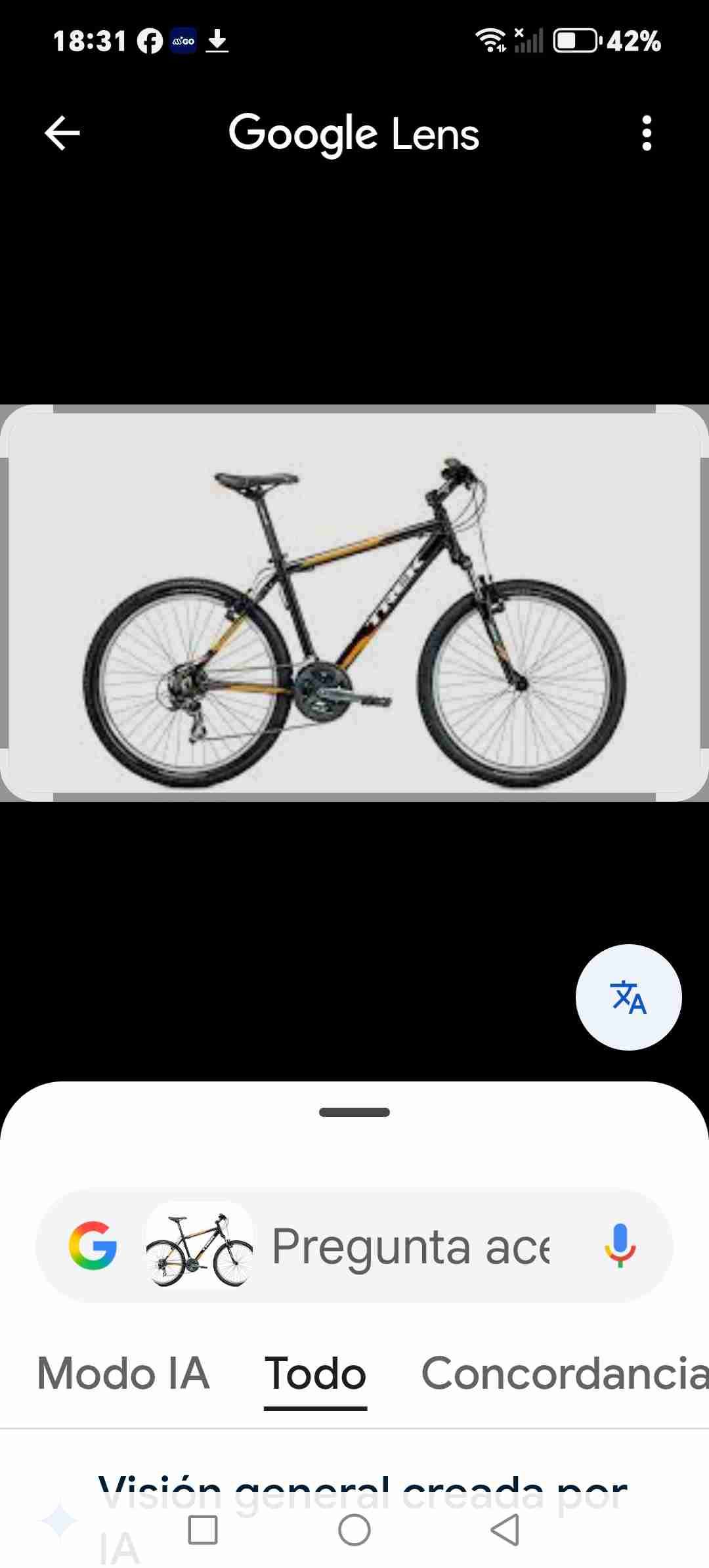Tap the Wi-Fi indicator in status bar
The width and height of the screenshot is (709, 1568).
pyautogui.click(x=490, y=41)
